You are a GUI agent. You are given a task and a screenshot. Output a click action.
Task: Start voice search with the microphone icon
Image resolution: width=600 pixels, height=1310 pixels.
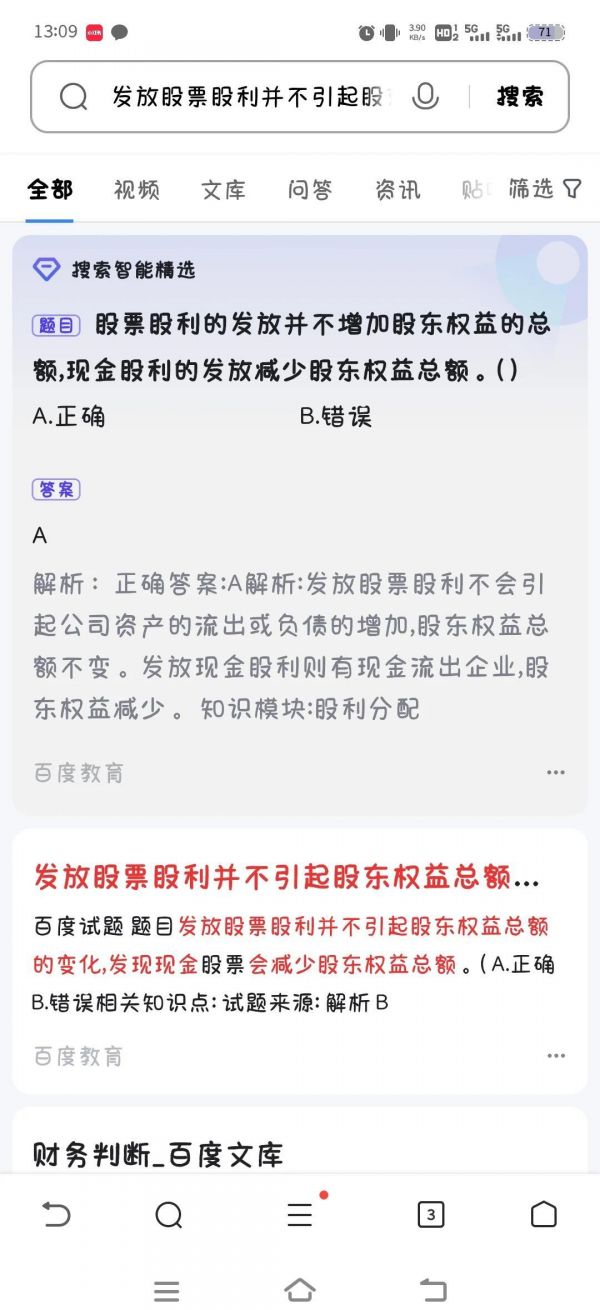tap(426, 97)
